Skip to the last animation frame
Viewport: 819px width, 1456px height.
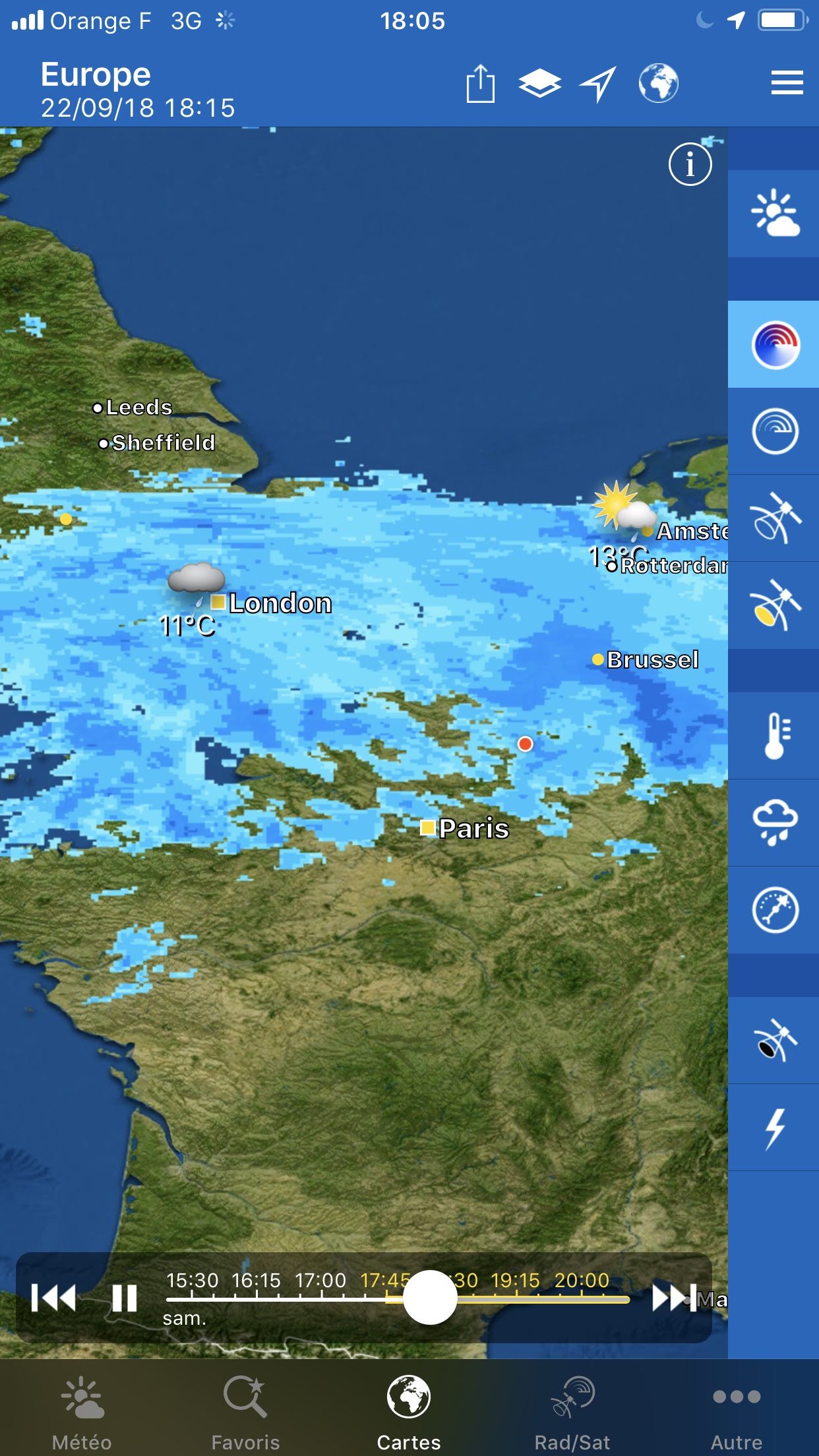click(x=673, y=1298)
